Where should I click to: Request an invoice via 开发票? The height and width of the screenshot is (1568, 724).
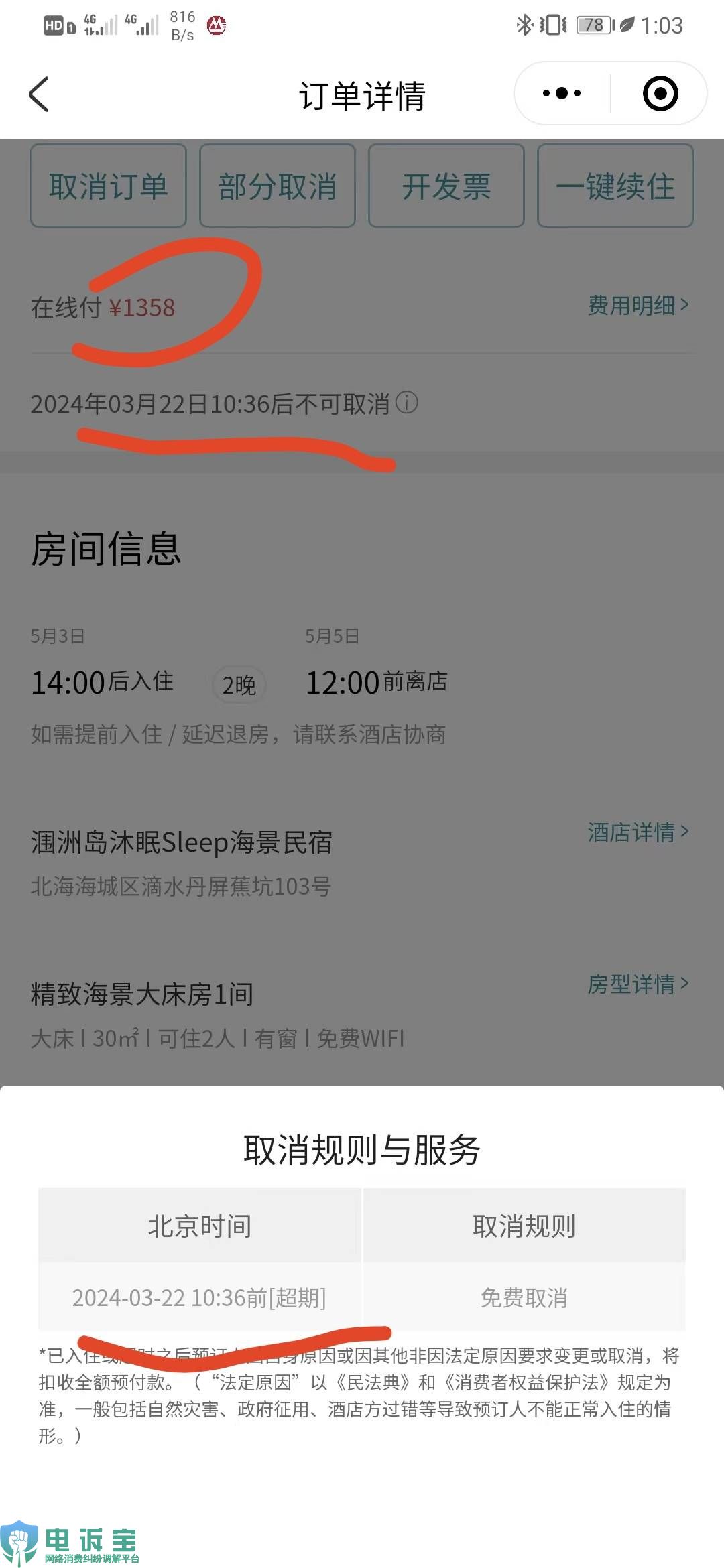coord(446,186)
